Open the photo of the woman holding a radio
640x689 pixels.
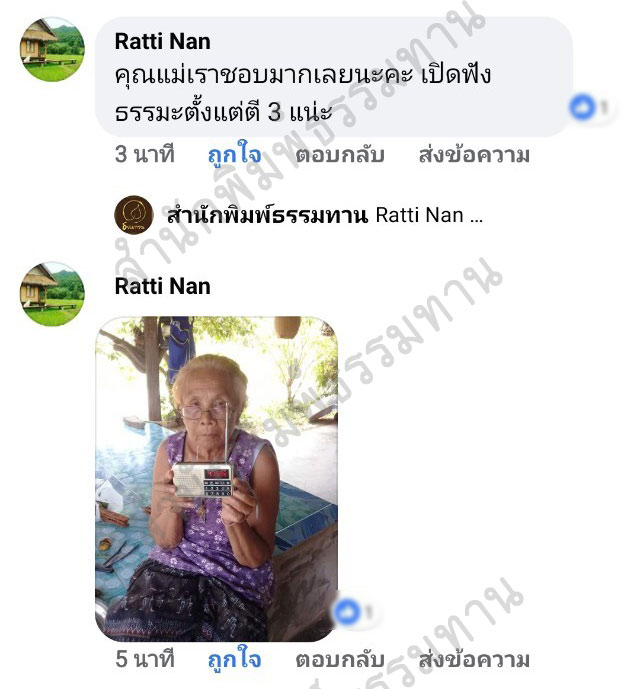click(216, 478)
